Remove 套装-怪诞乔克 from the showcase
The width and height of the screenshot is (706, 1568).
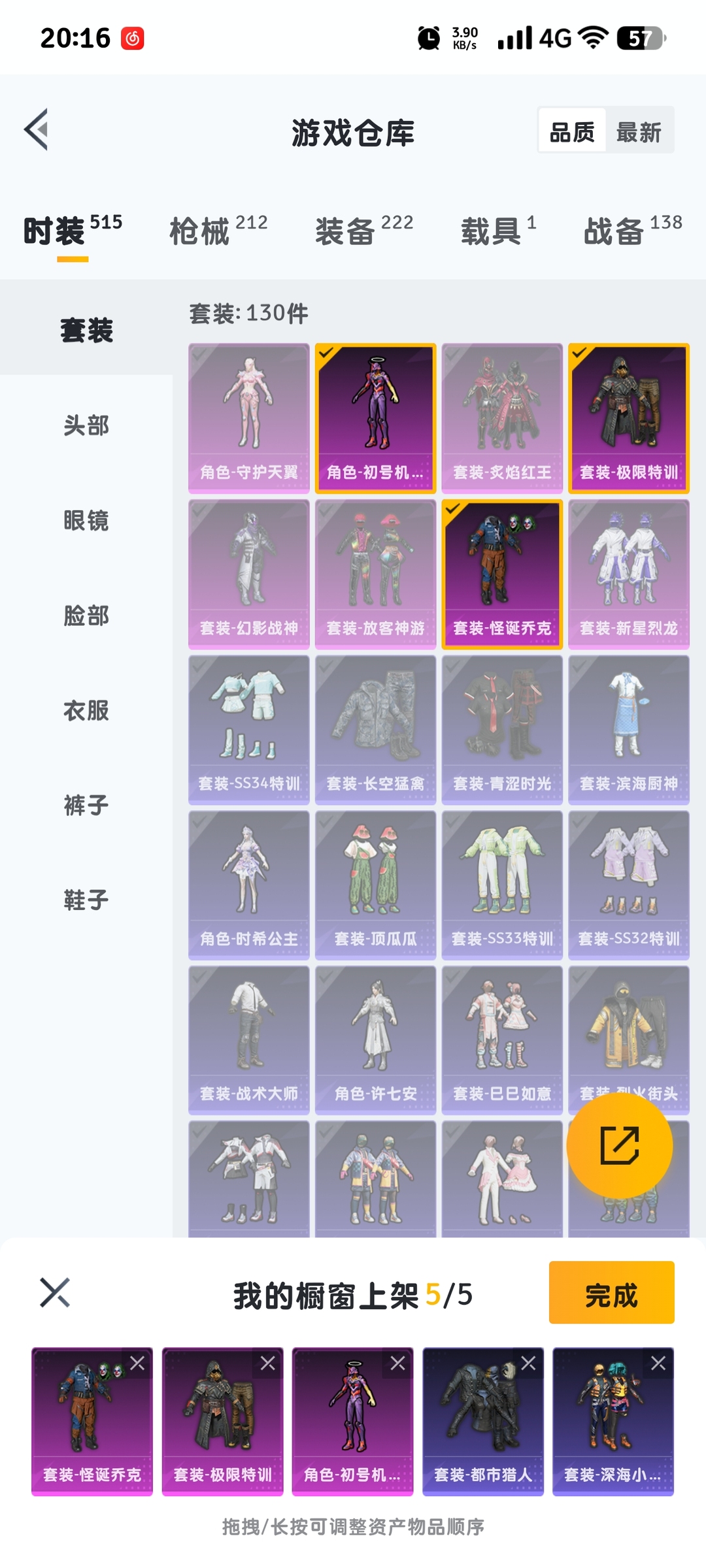(x=137, y=1364)
